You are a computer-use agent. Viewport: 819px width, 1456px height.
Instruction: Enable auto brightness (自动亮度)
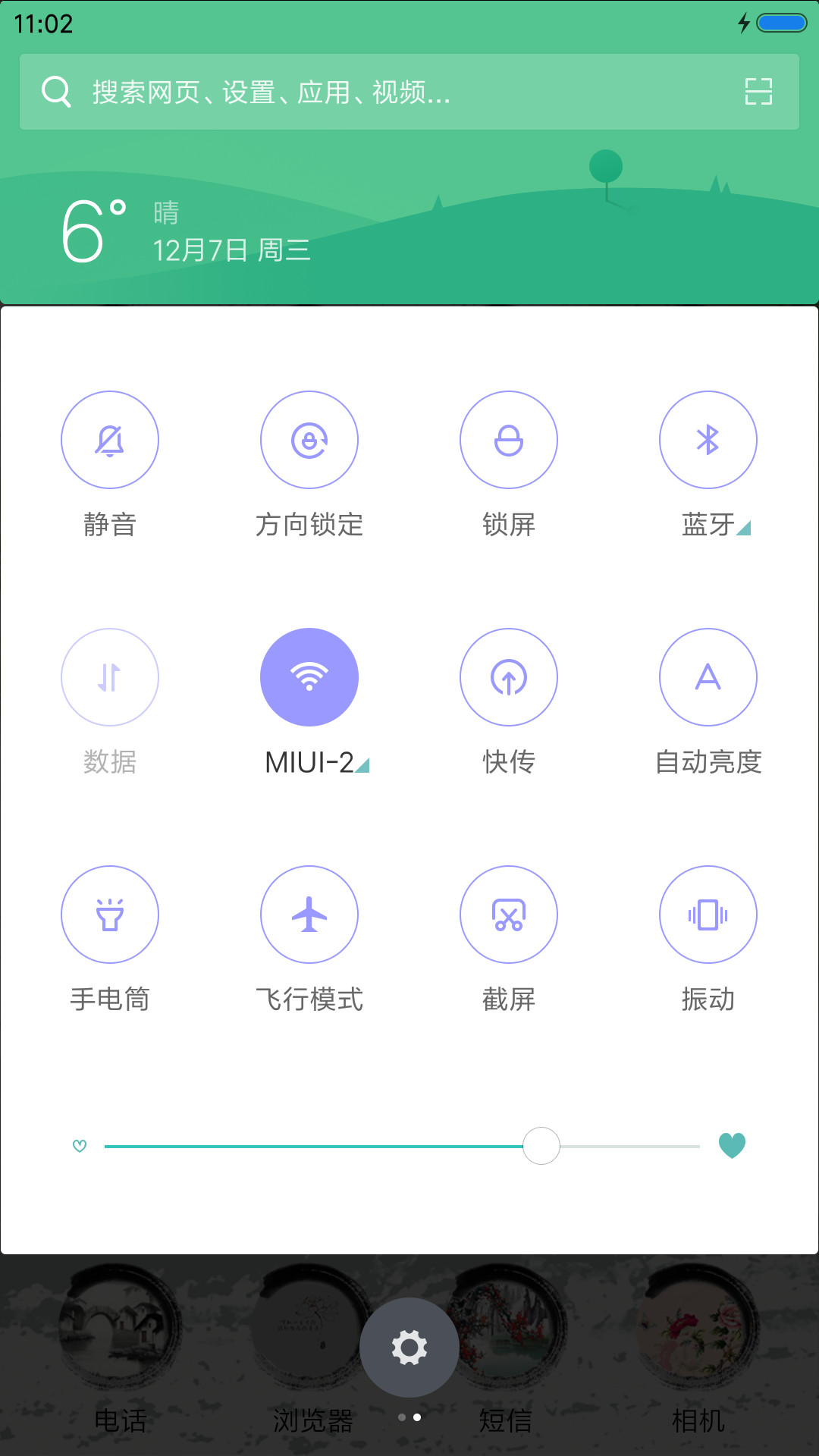708,677
